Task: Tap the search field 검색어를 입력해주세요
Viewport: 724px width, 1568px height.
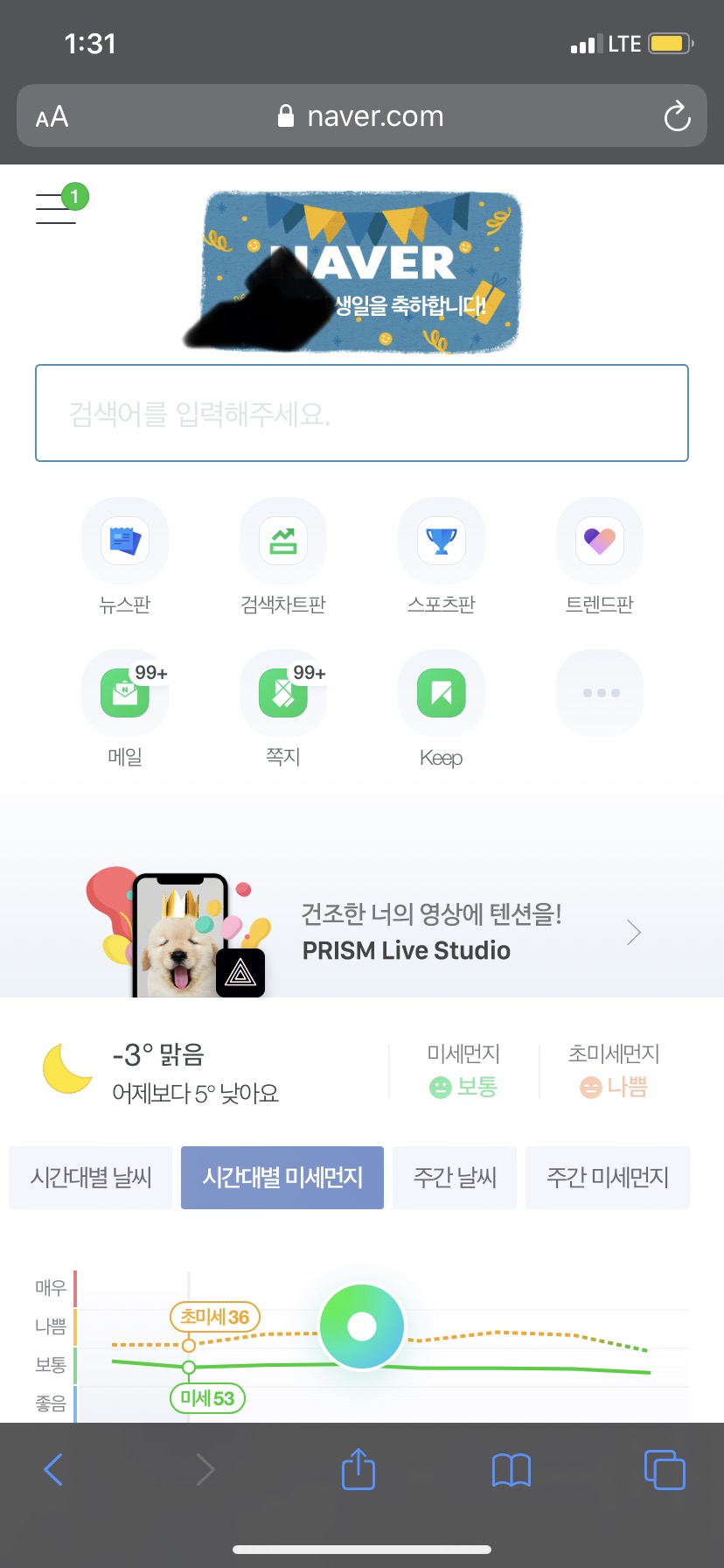Action: pyautogui.click(x=362, y=413)
